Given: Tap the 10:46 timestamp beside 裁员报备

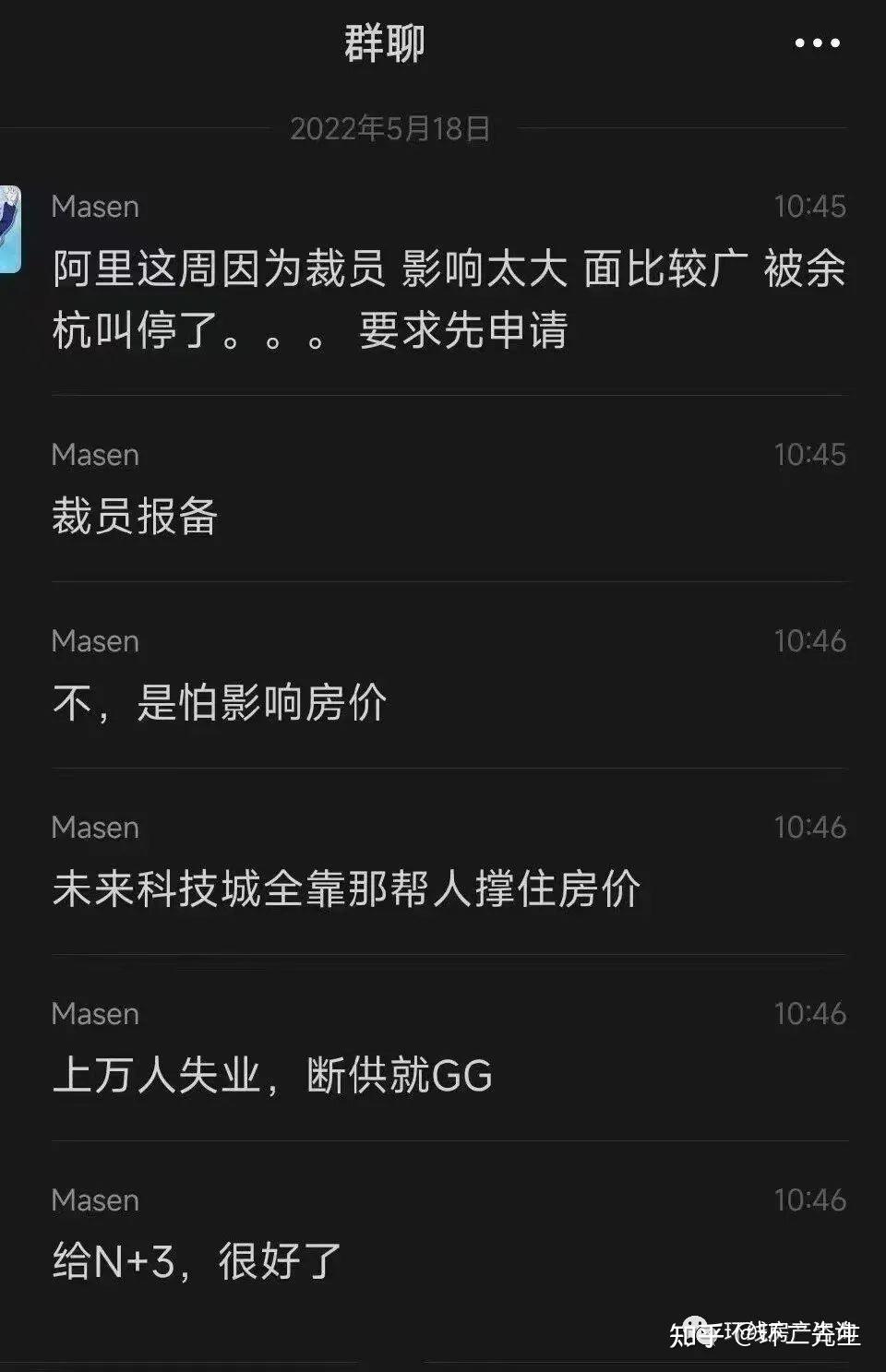Looking at the screenshot, I should click(810, 455).
